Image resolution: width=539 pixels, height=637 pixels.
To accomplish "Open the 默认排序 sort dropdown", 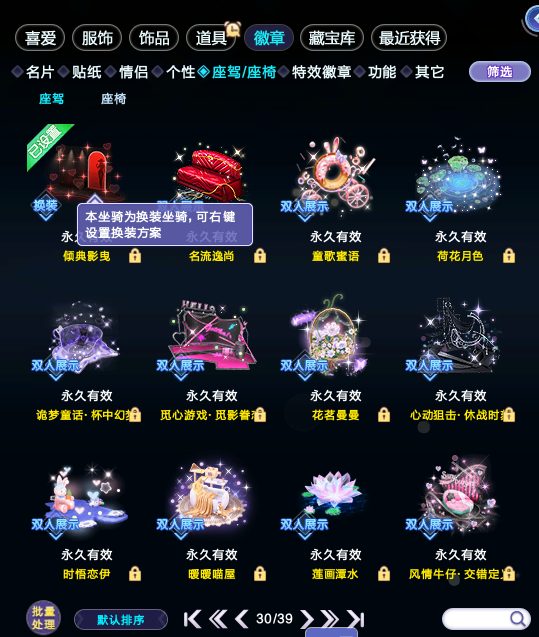I will pyautogui.click(x=121, y=620).
